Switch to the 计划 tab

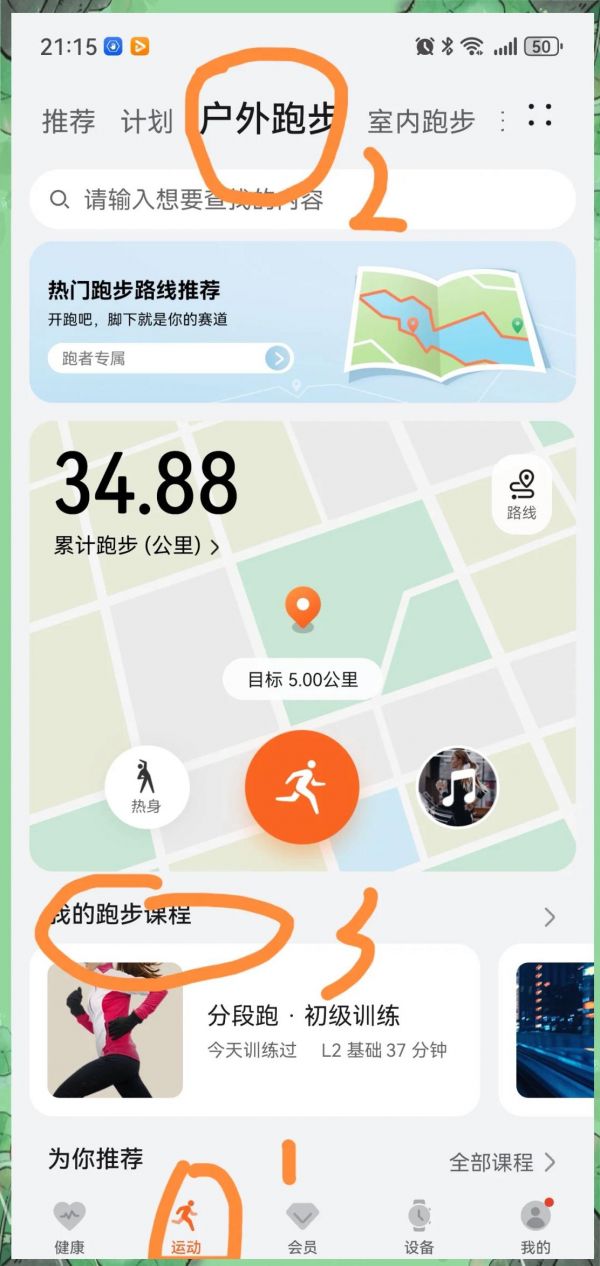click(x=146, y=122)
